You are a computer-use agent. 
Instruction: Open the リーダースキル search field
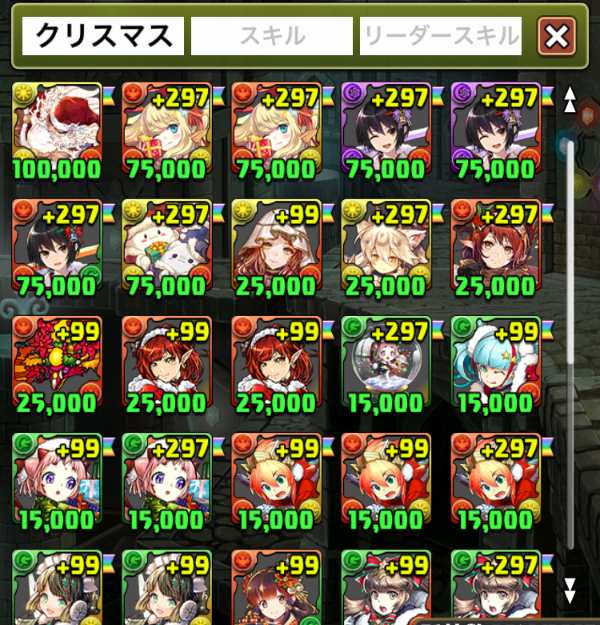441,37
